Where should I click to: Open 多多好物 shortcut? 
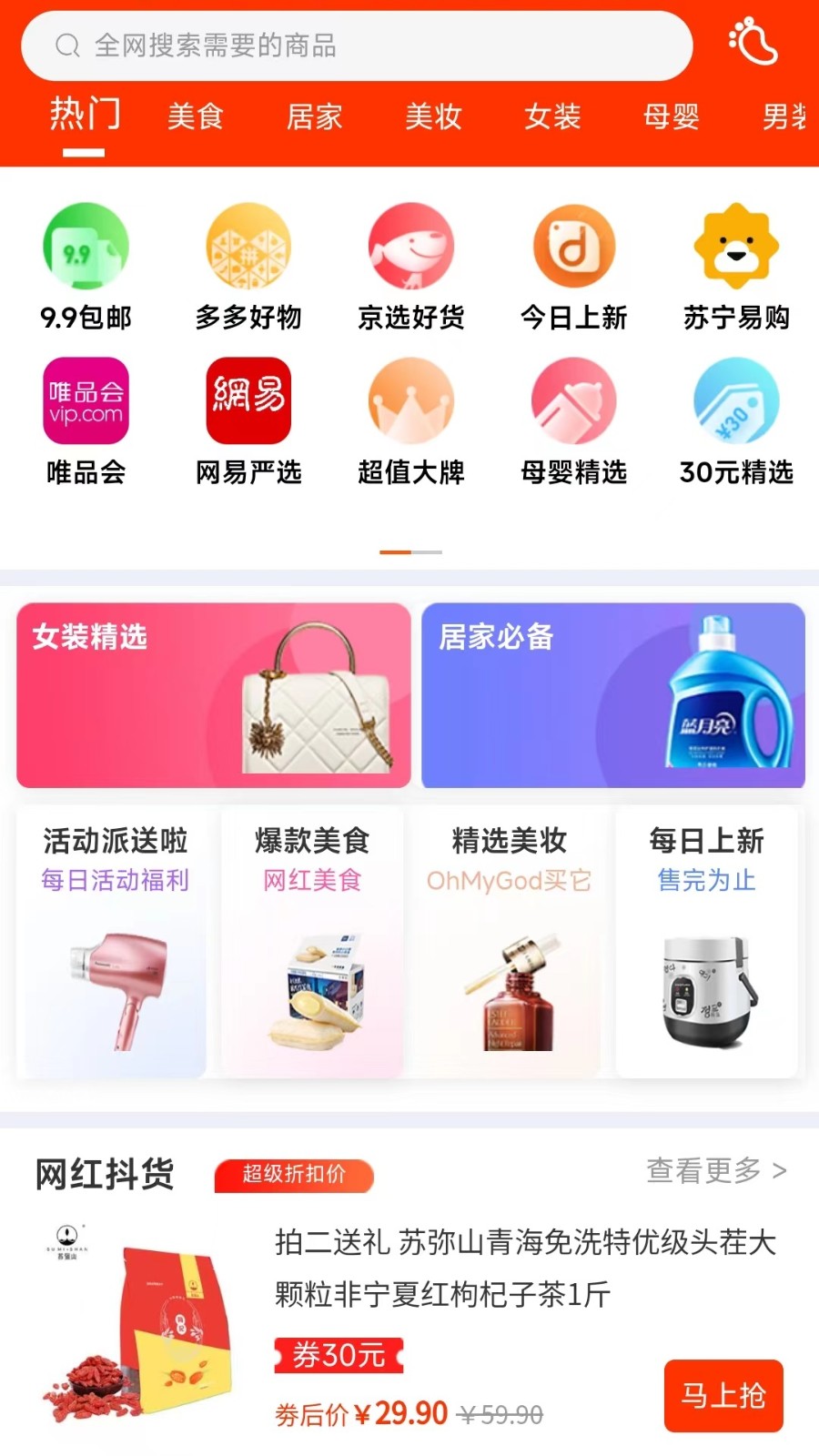coord(248,266)
